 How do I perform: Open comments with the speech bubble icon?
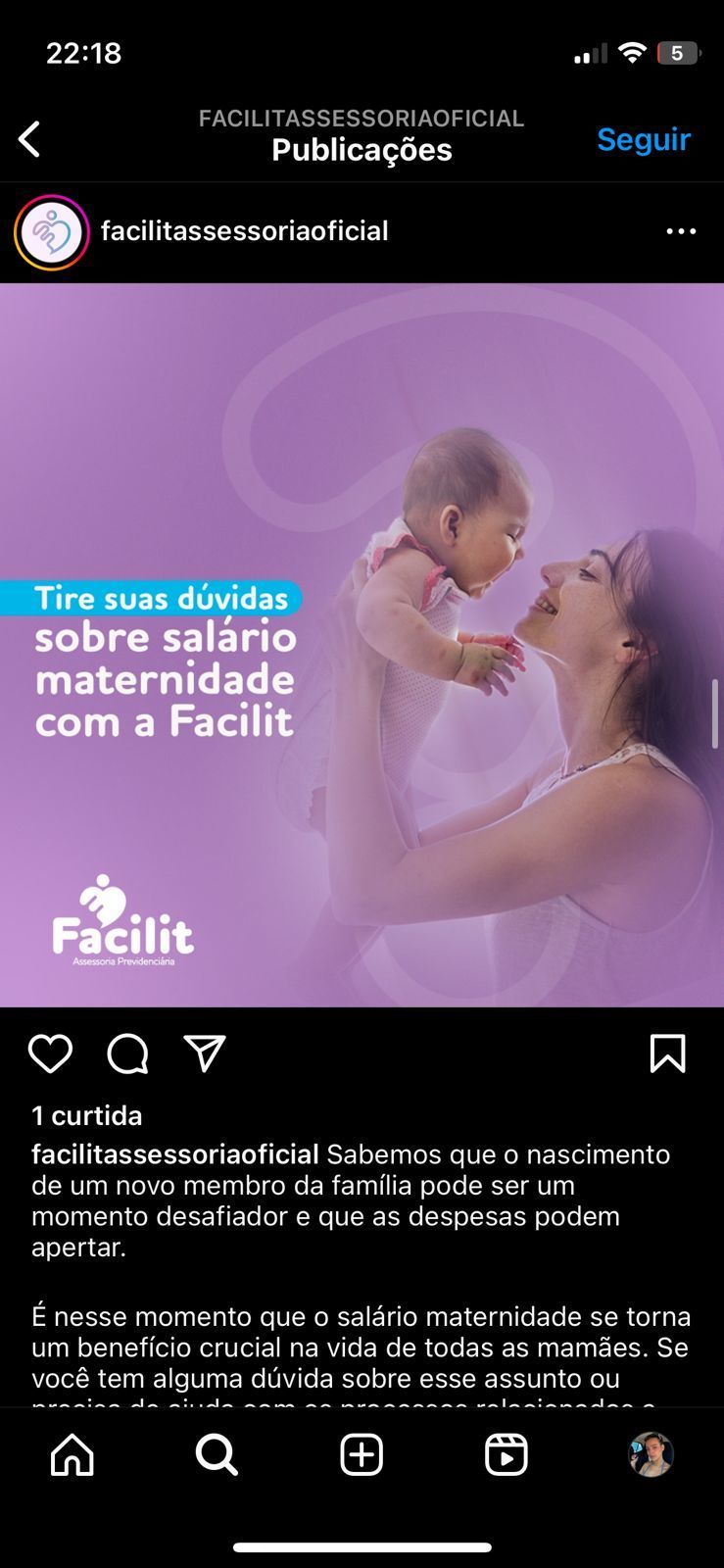pos(127,1054)
